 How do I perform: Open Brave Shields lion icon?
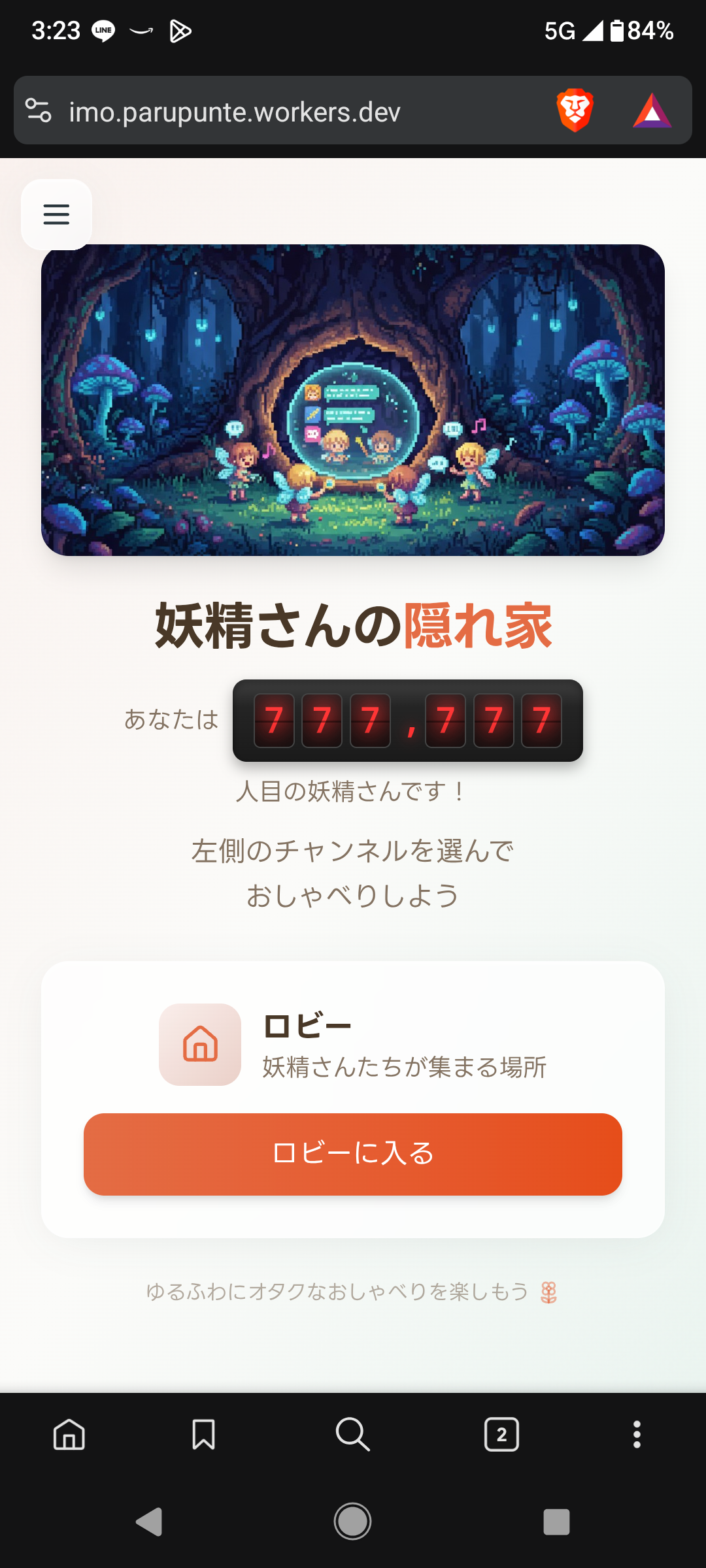575,110
